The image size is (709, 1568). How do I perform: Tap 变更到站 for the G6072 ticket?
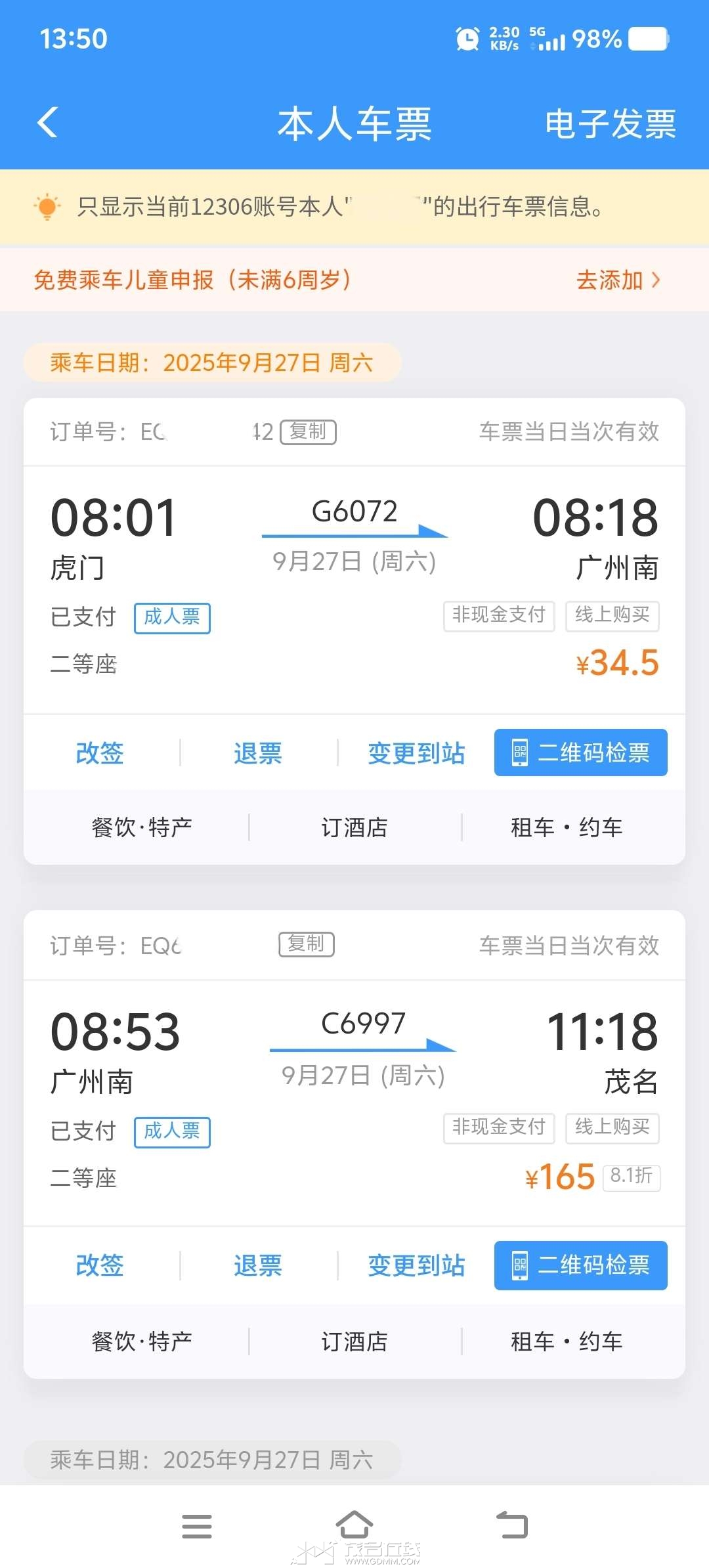pos(416,753)
